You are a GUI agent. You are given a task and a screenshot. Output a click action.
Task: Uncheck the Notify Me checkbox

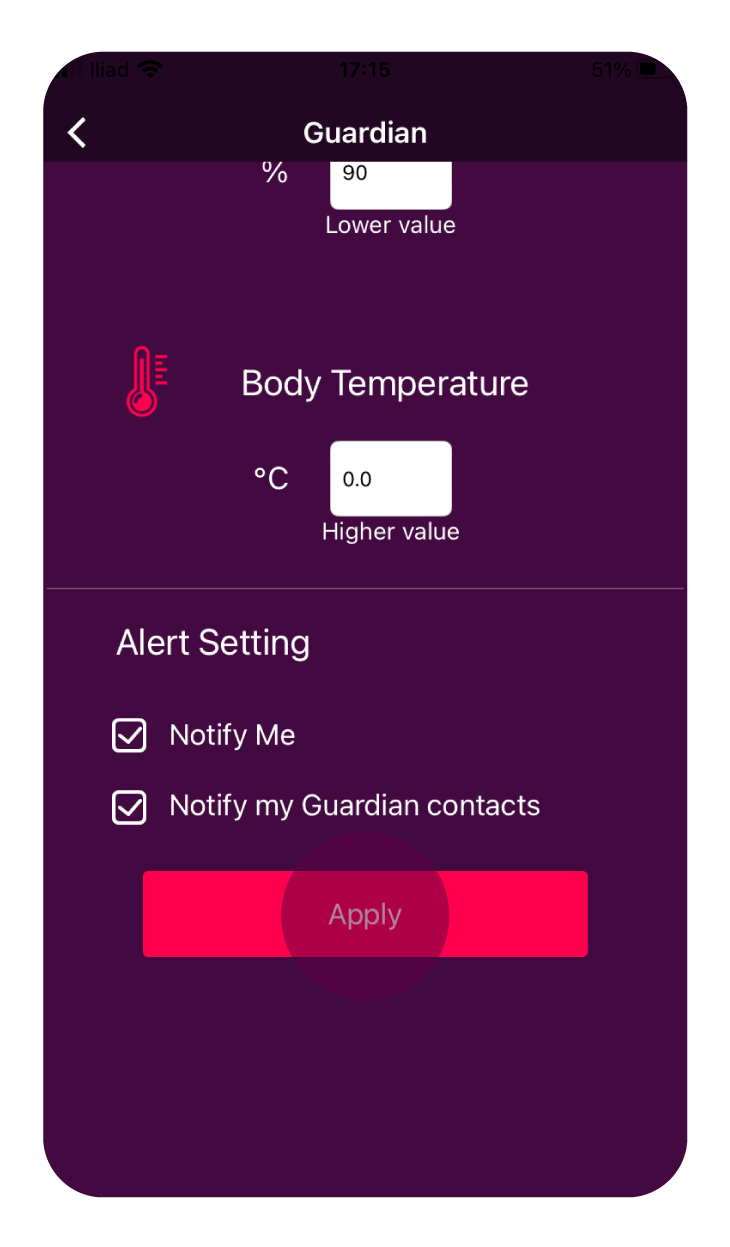129,735
